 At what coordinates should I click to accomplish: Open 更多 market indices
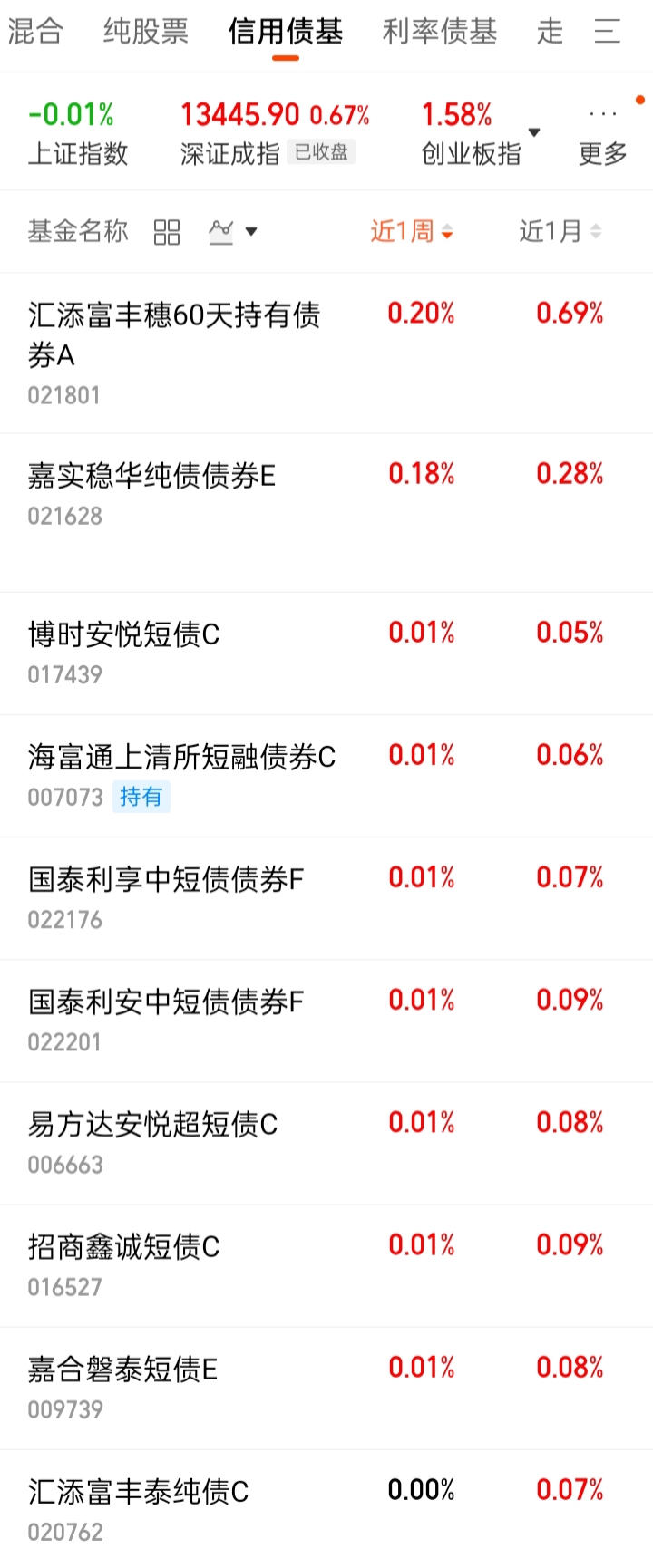click(x=603, y=136)
